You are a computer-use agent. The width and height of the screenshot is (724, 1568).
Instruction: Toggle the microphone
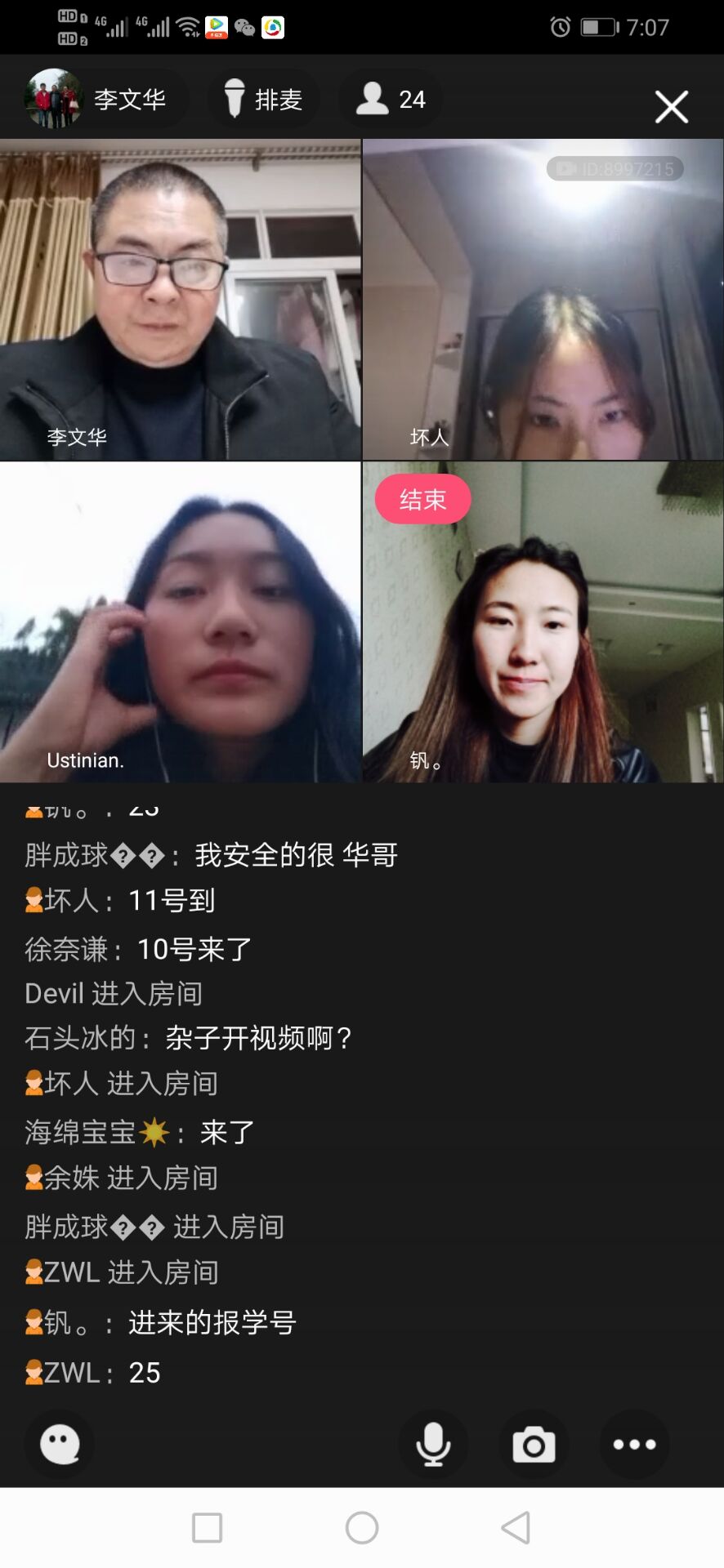tap(433, 1445)
